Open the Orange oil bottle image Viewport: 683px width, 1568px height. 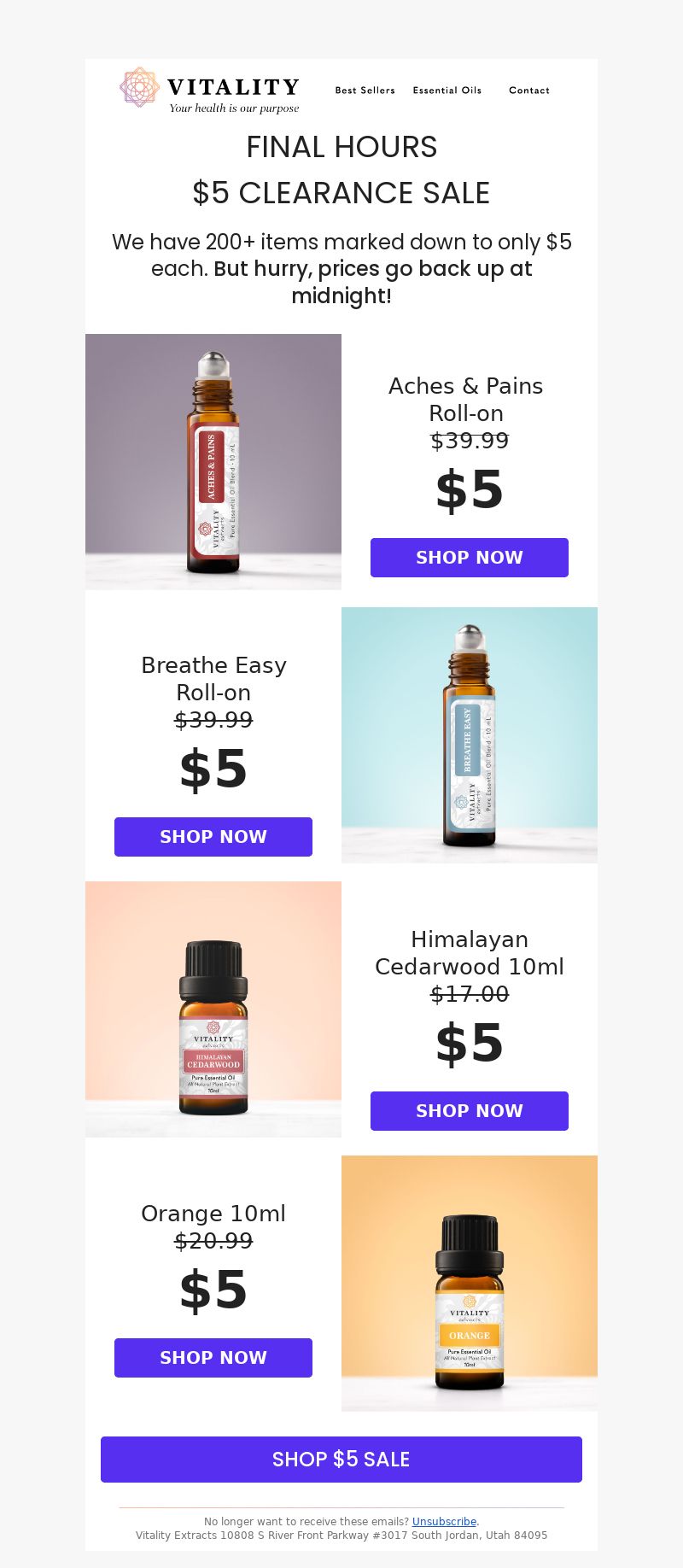[470, 1284]
